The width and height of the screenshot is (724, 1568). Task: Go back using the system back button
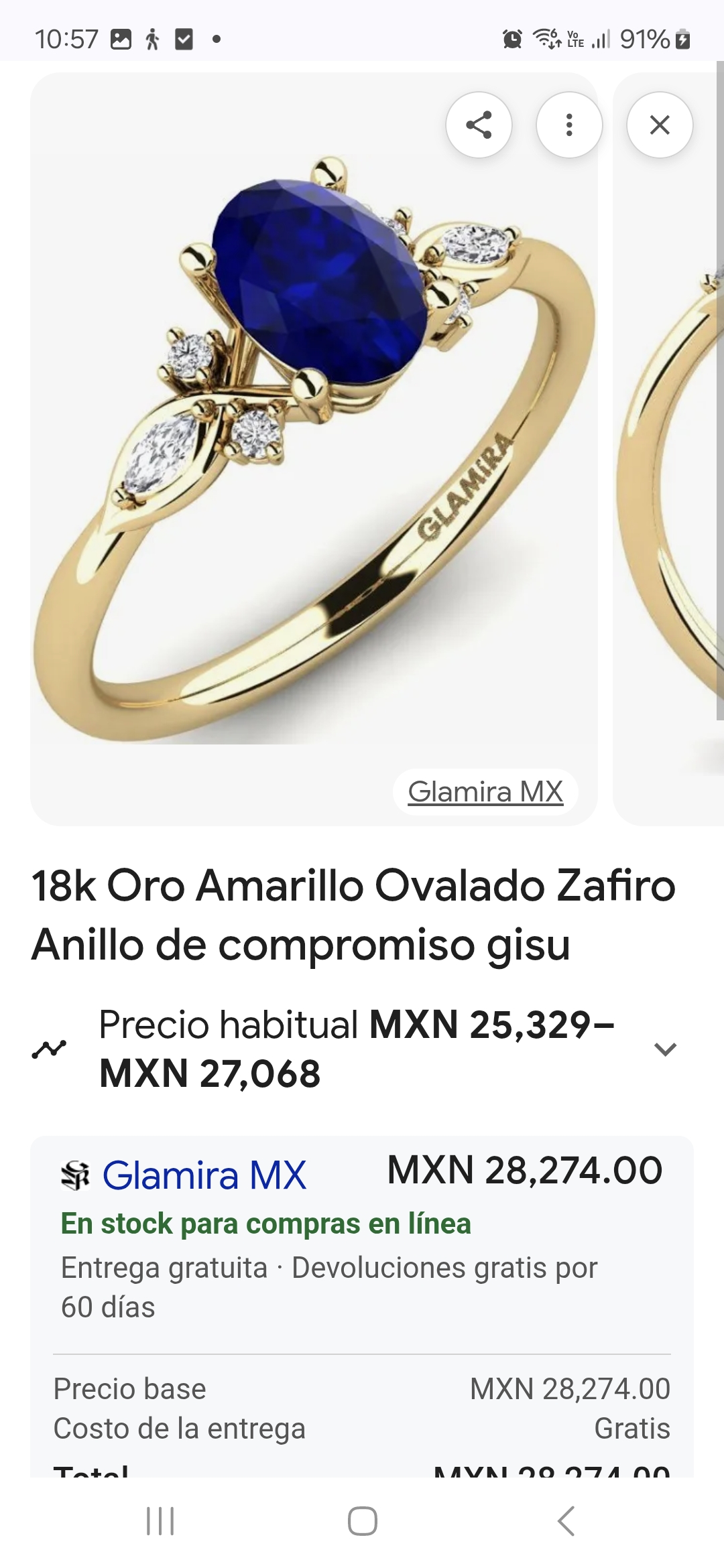pyautogui.click(x=566, y=1520)
